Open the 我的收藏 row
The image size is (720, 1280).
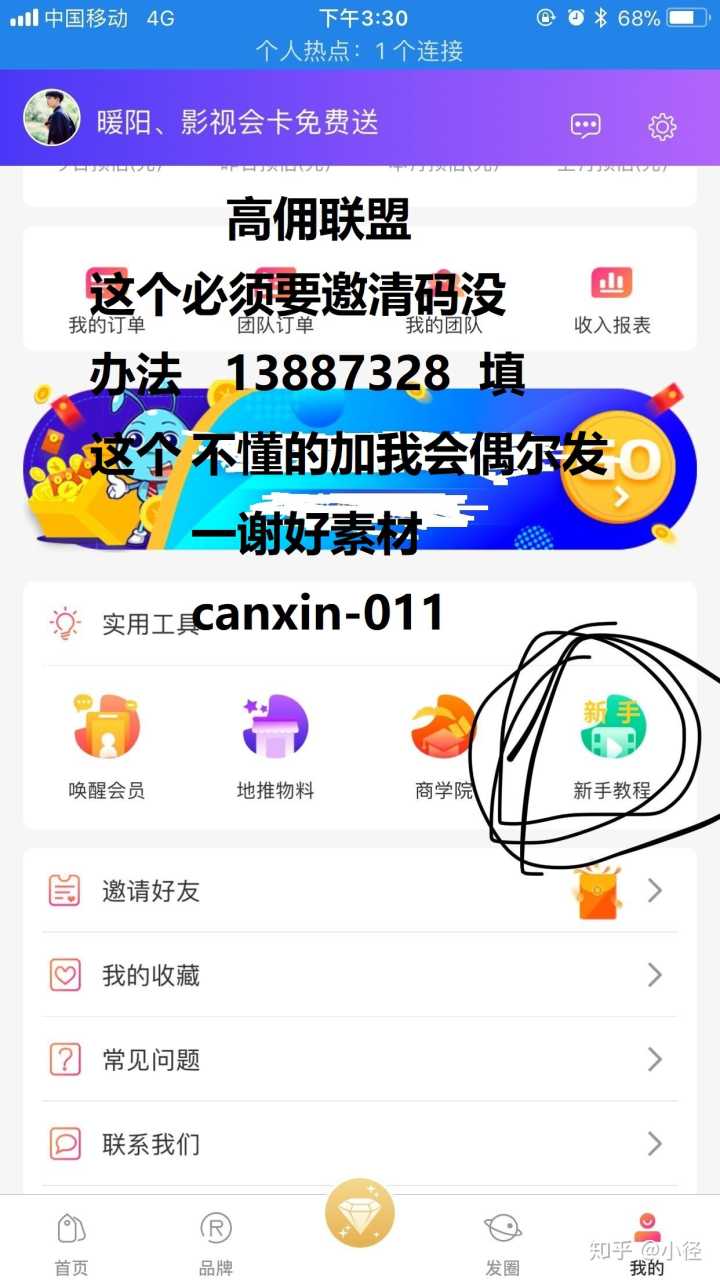point(360,975)
